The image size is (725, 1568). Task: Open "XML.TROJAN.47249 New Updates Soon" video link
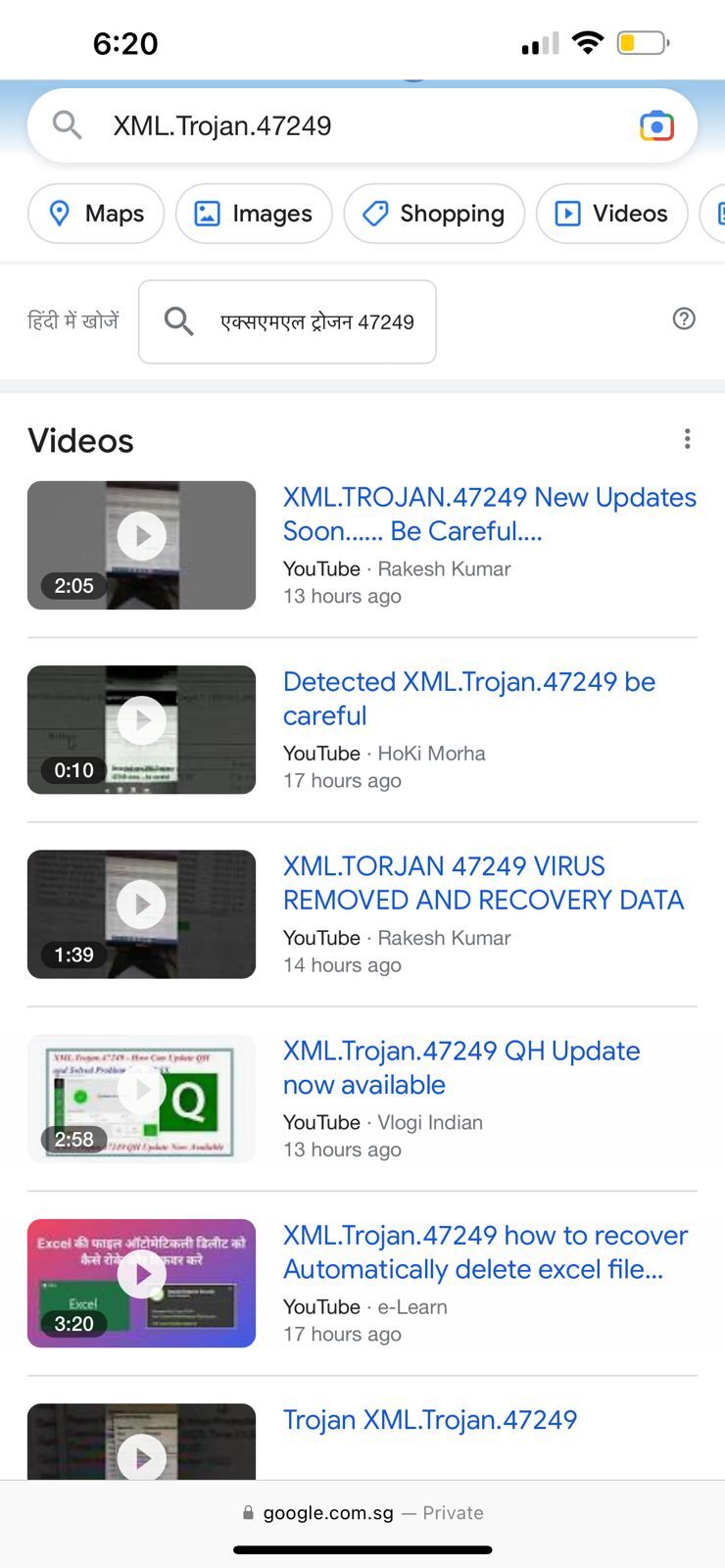(x=488, y=514)
